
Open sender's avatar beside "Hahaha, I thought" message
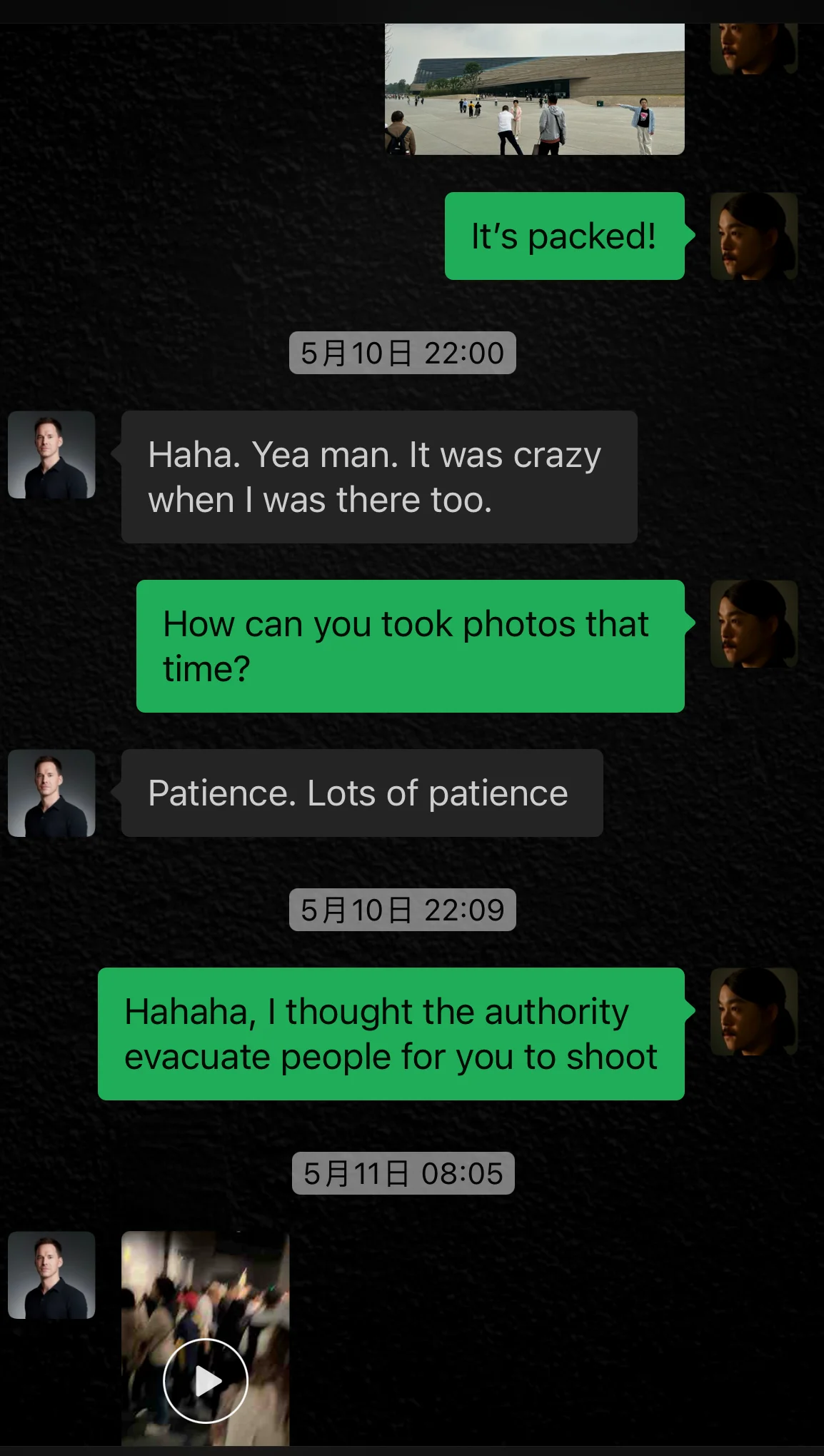point(753,1012)
